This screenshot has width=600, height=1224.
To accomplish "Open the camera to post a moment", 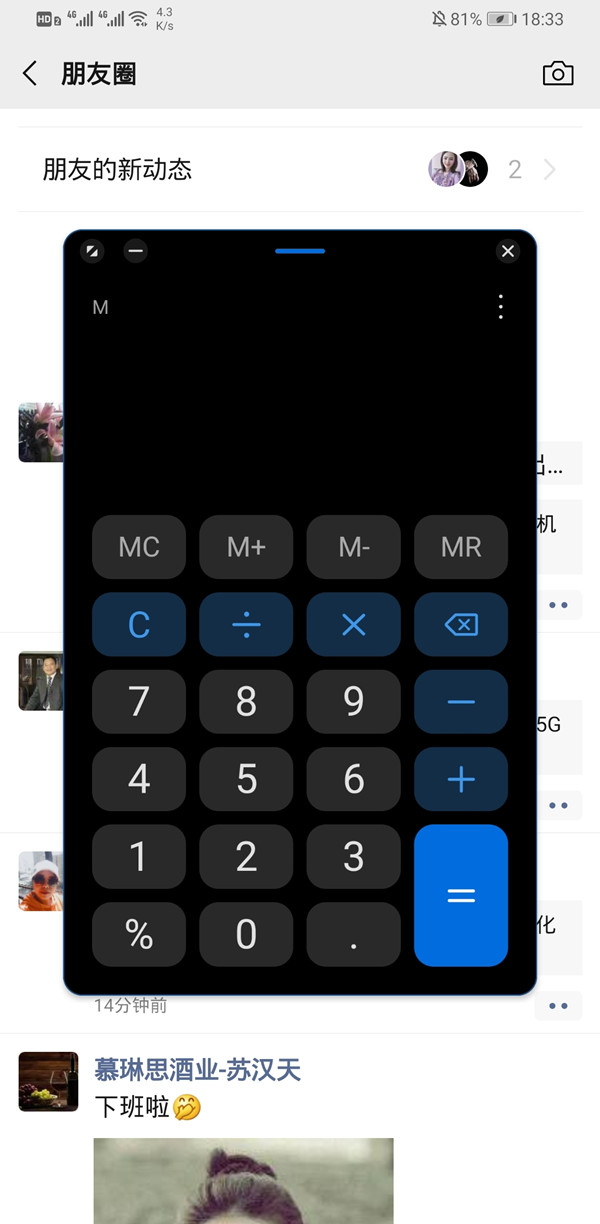I will (558, 73).
